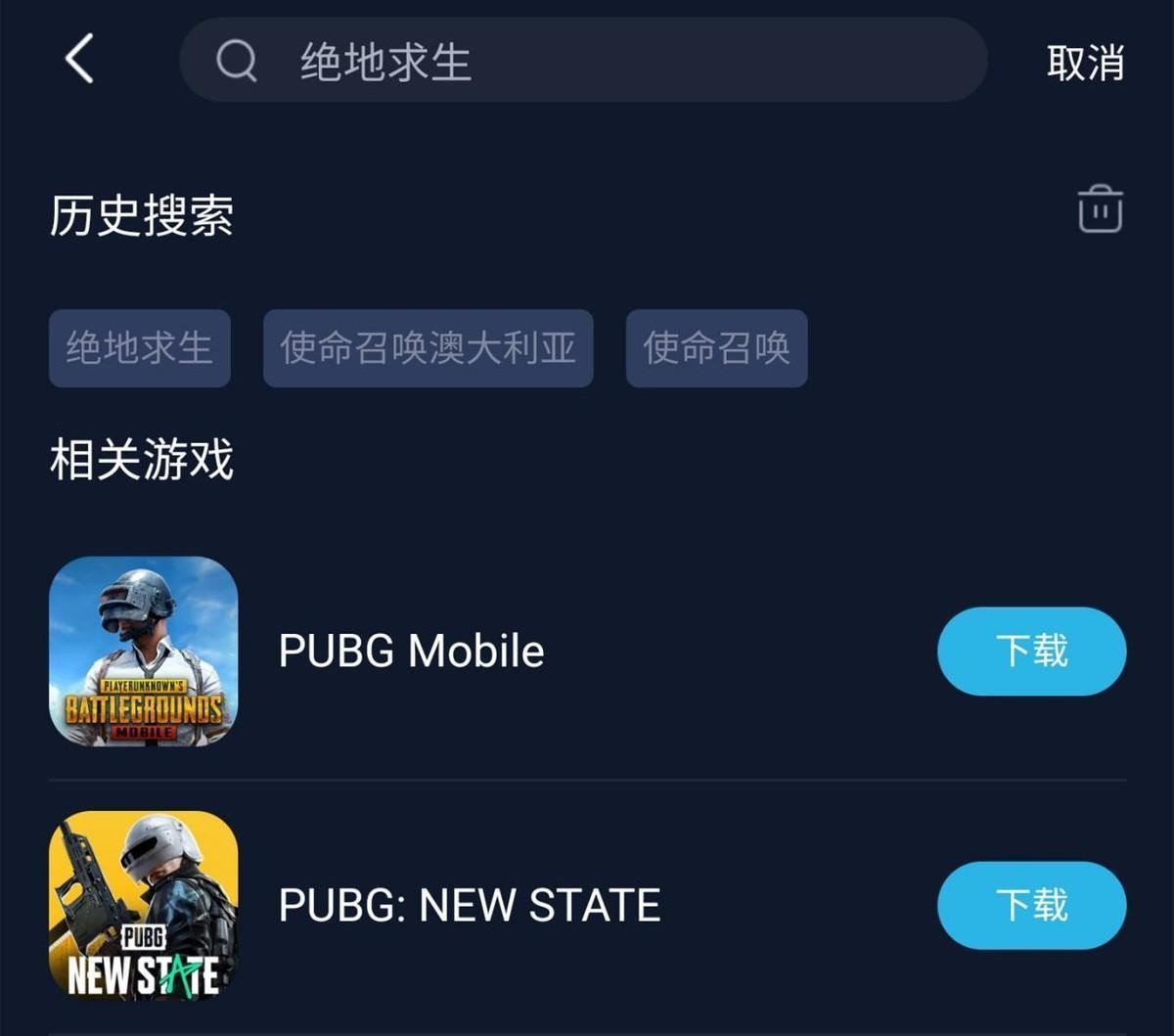Go back with the arrow icon

point(80,59)
